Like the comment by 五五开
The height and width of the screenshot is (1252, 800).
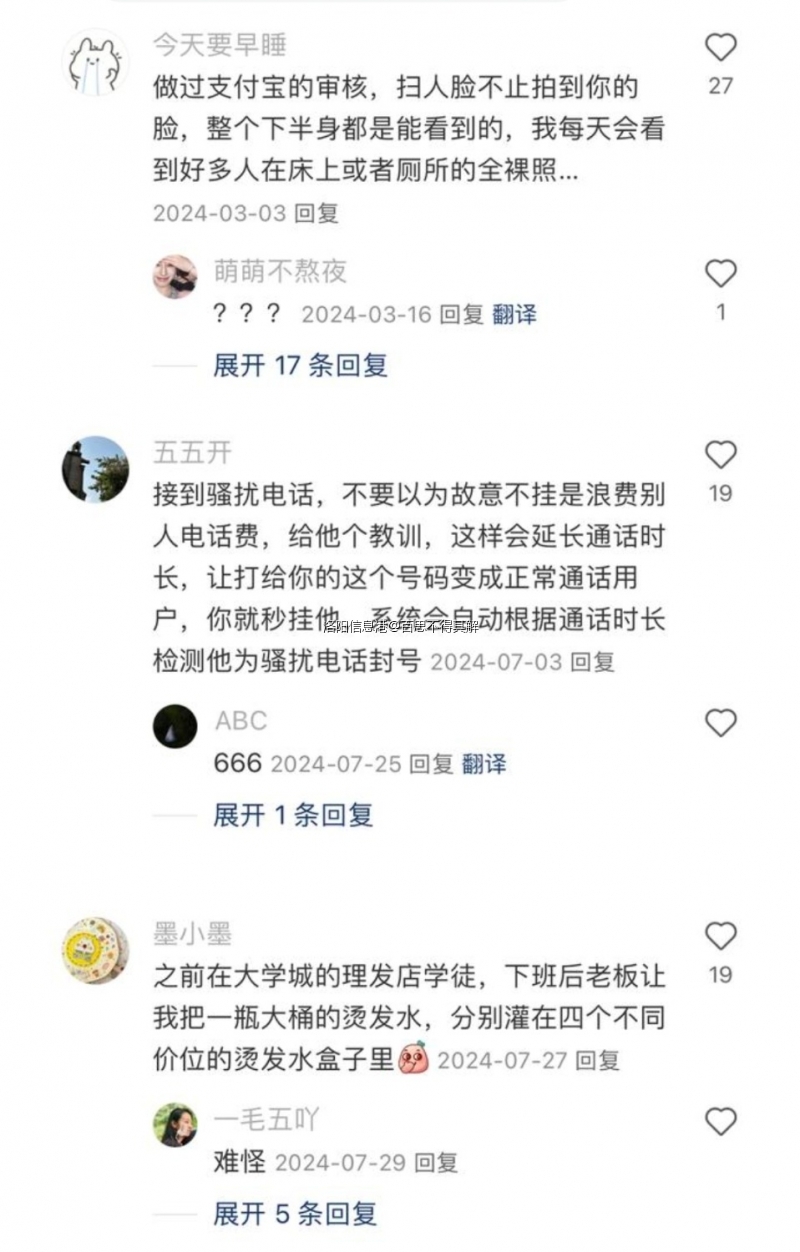coord(720,455)
